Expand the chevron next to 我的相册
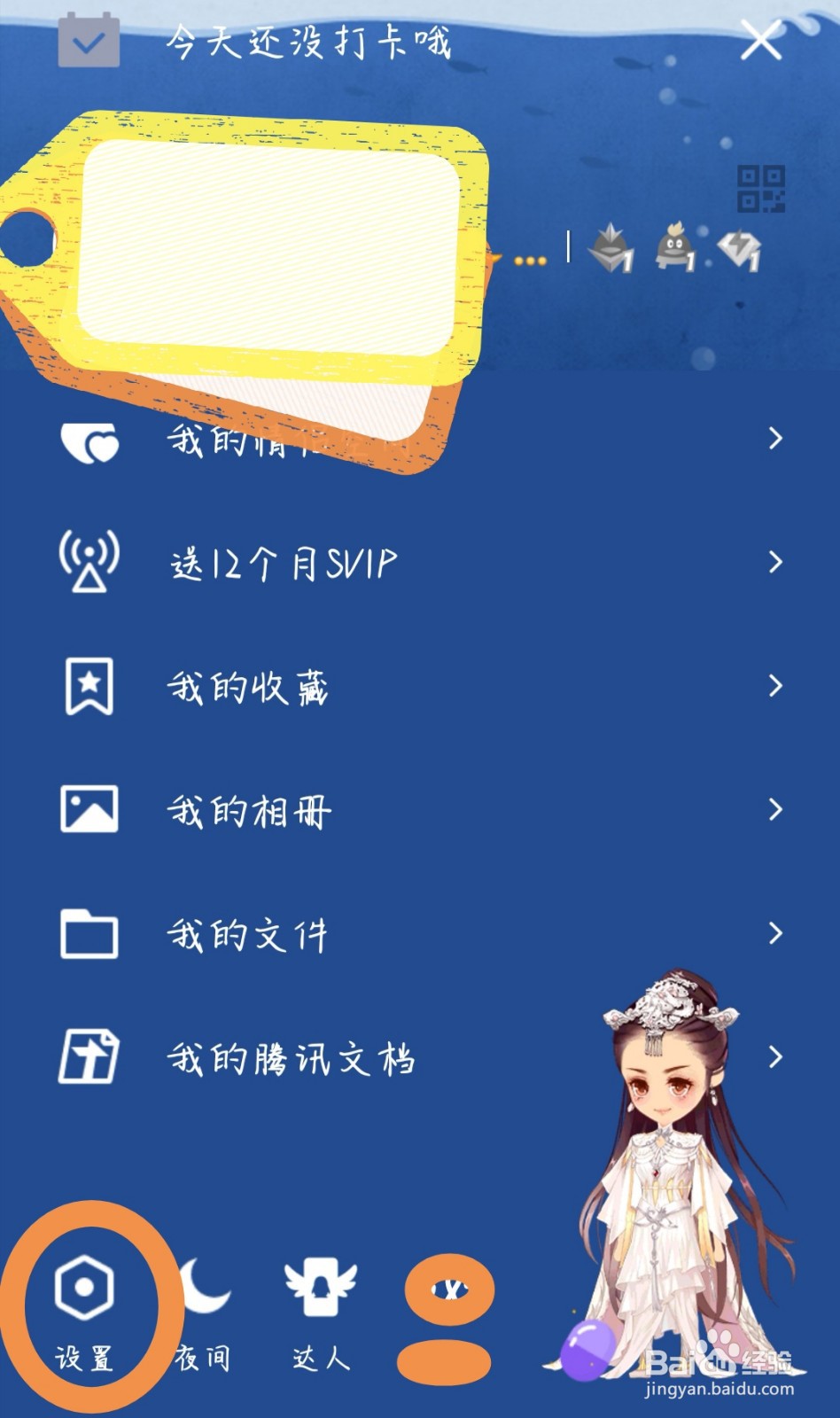Image resolution: width=840 pixels, height=1418 pixels. [774, 810]
